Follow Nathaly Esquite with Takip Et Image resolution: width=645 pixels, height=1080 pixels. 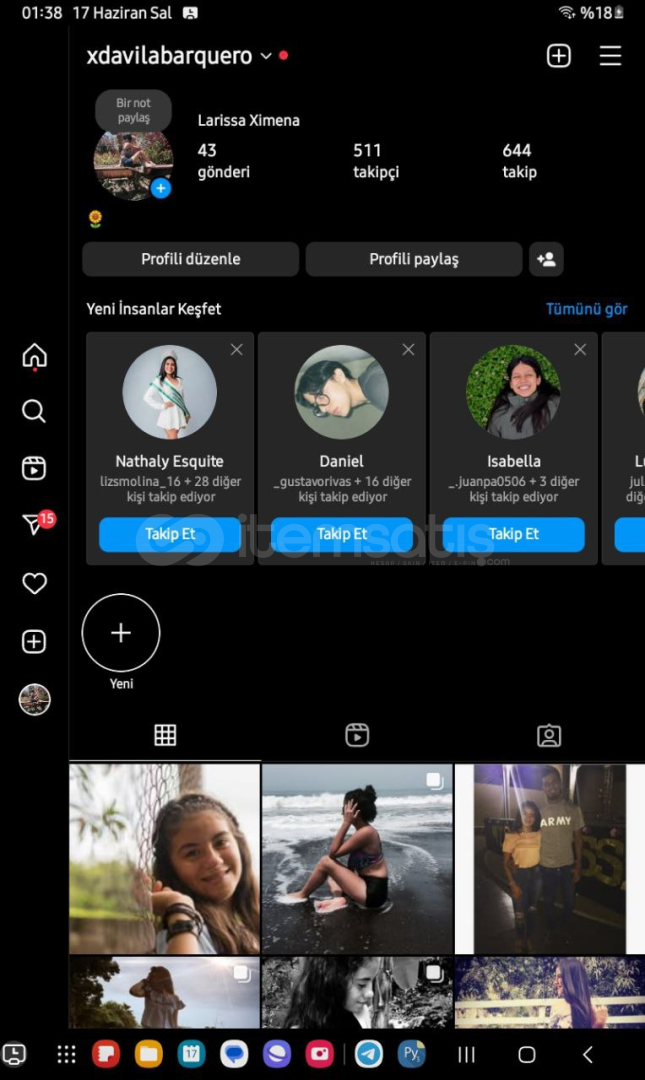click(170, 534)
